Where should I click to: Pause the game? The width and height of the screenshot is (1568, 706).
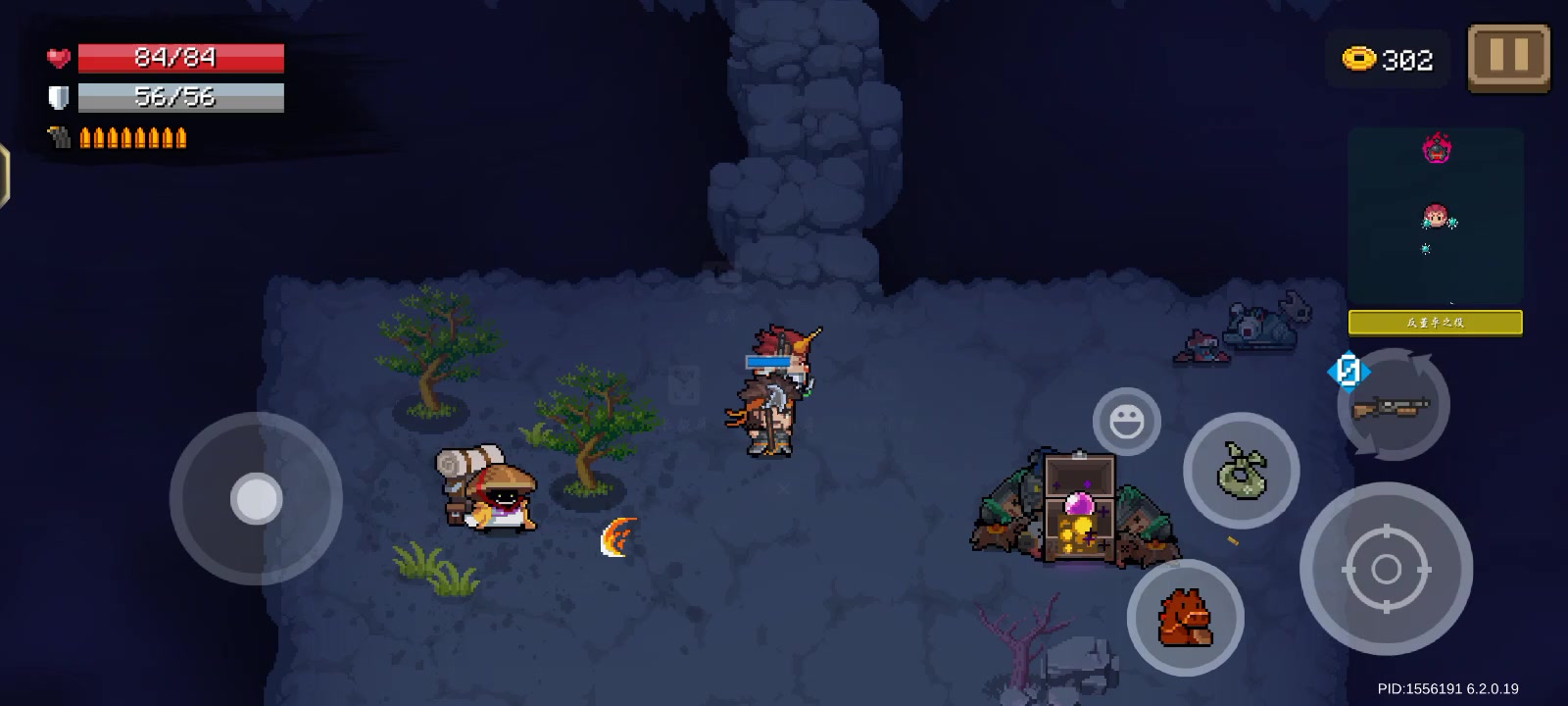coord(1508,58)
